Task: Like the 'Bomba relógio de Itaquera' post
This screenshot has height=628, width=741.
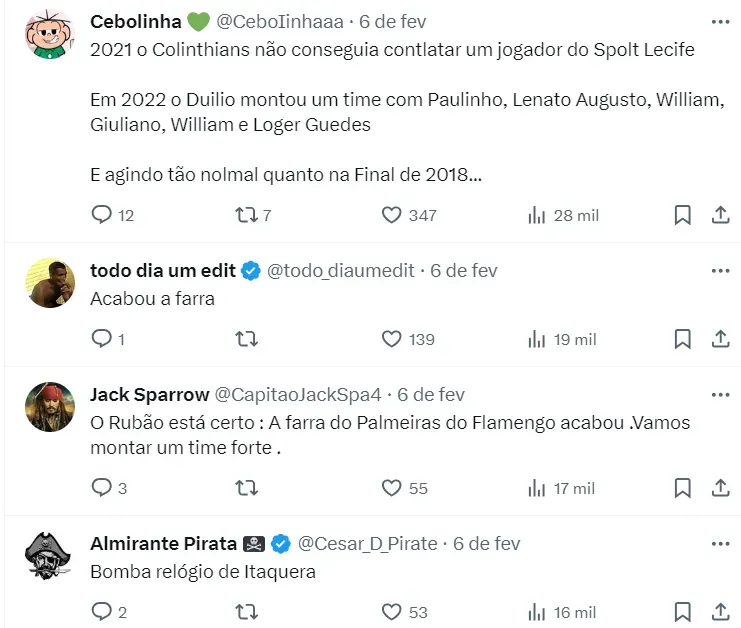Action: point(392,612)
